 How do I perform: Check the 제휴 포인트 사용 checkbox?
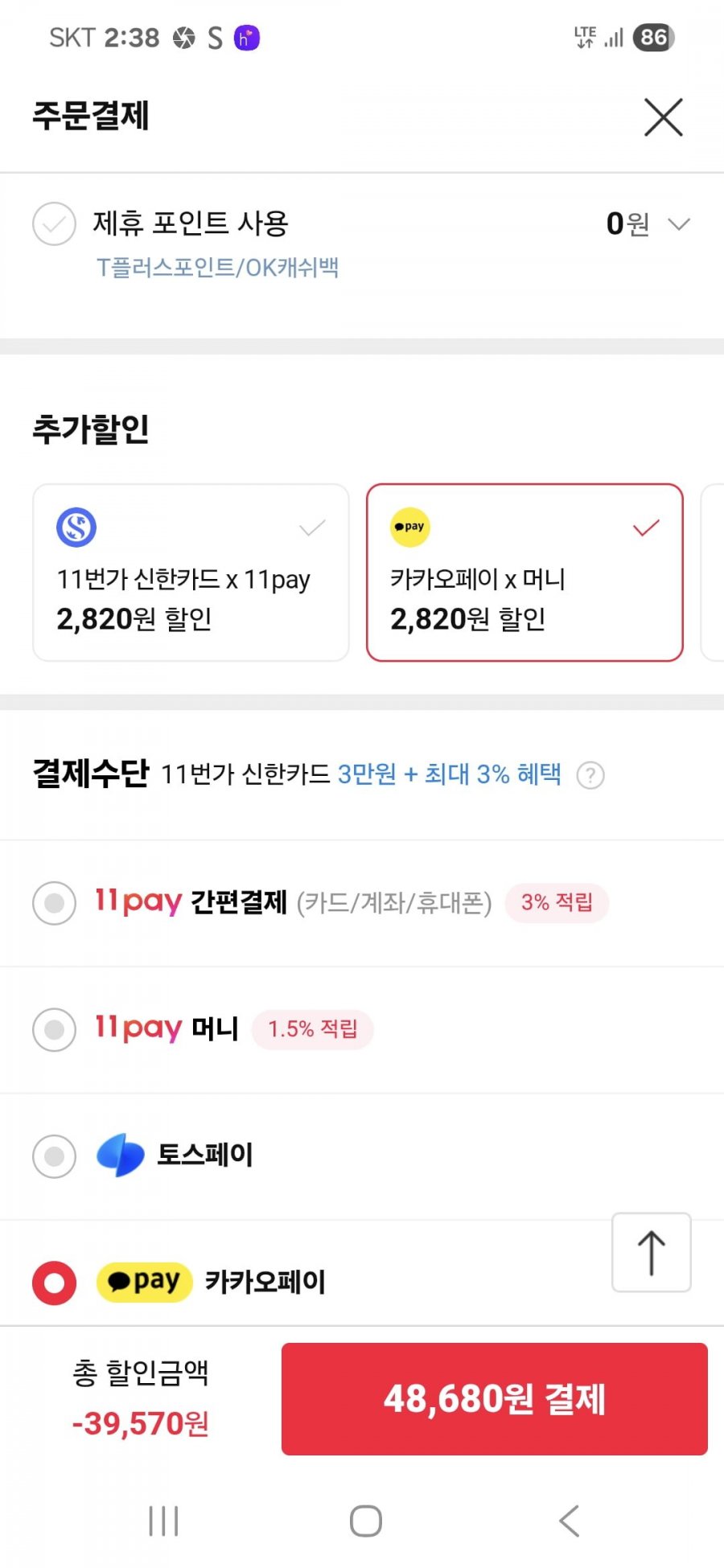pyautogui.click(x=54, y=224)
